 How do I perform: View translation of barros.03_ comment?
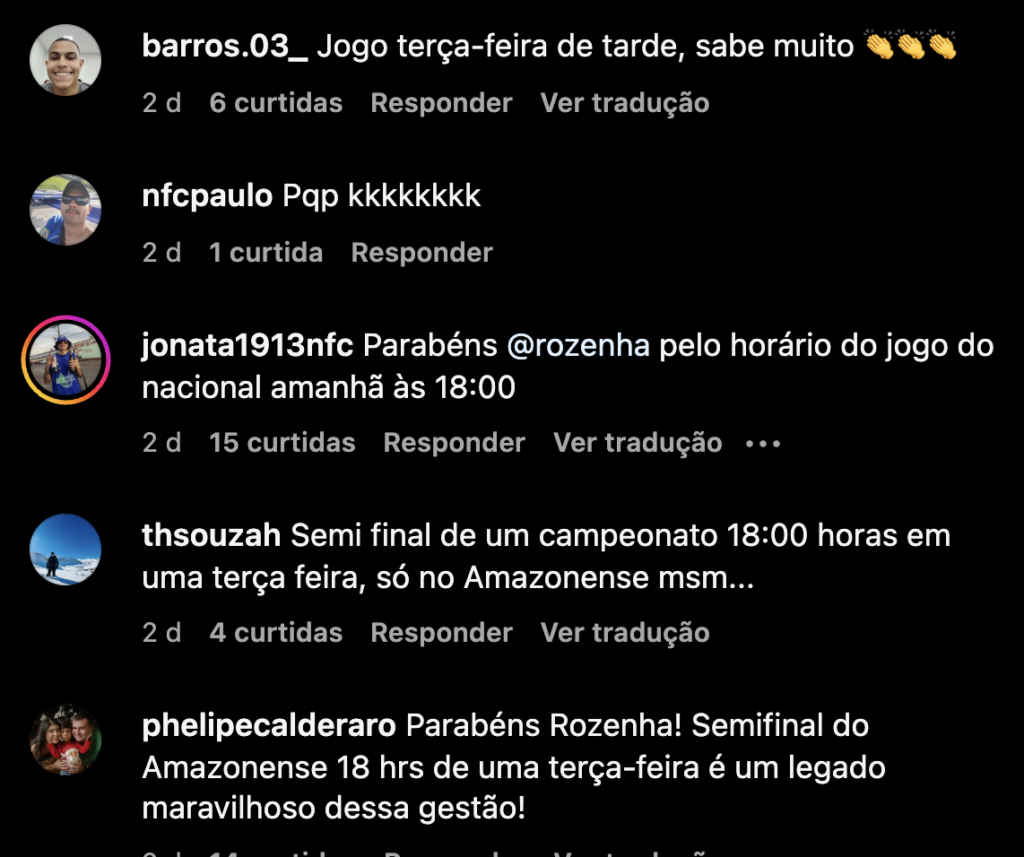(x=625, y=103)
